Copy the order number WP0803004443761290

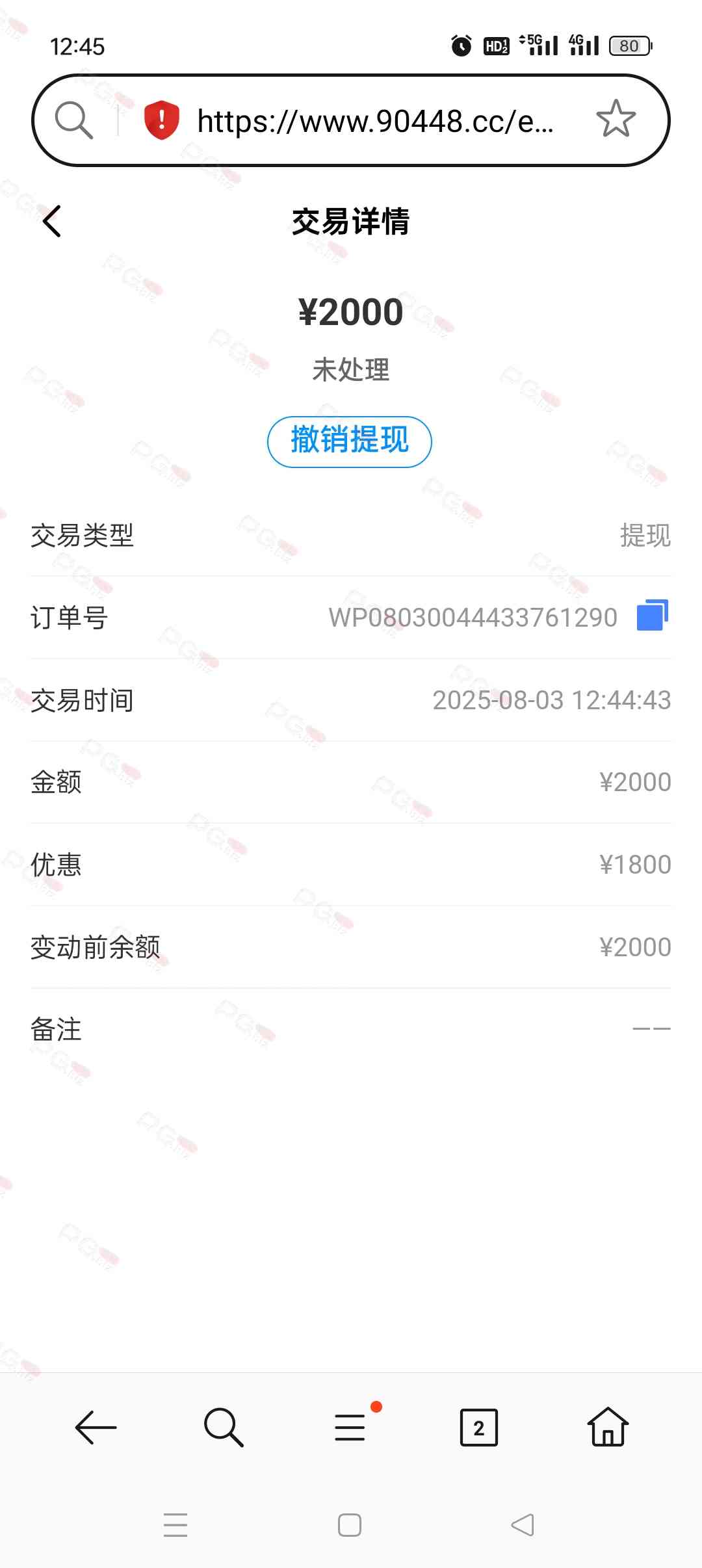[652, 616]
